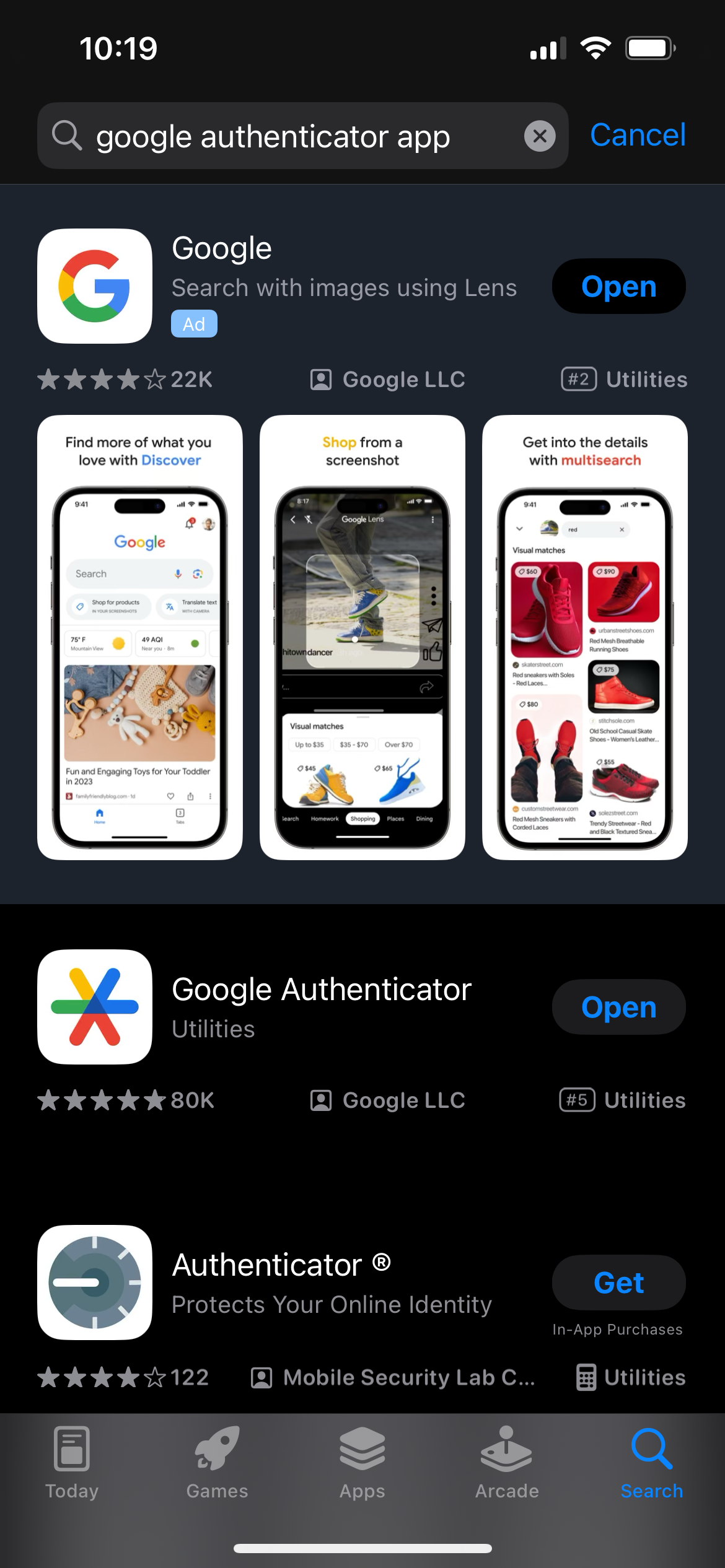Switch to the Arcade tab
The height and width of the screenshot is (1568, 725).
[506, 1463]
